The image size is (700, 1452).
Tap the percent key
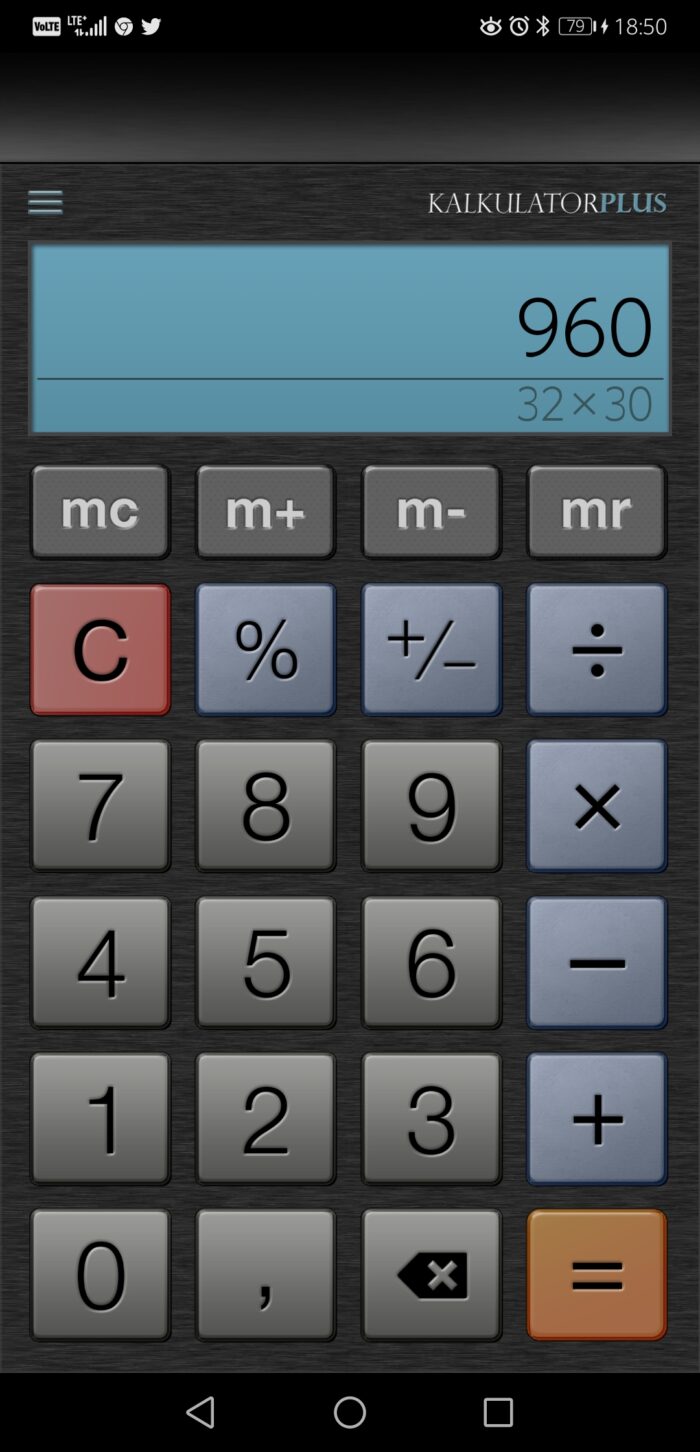(x=266, y=650)
